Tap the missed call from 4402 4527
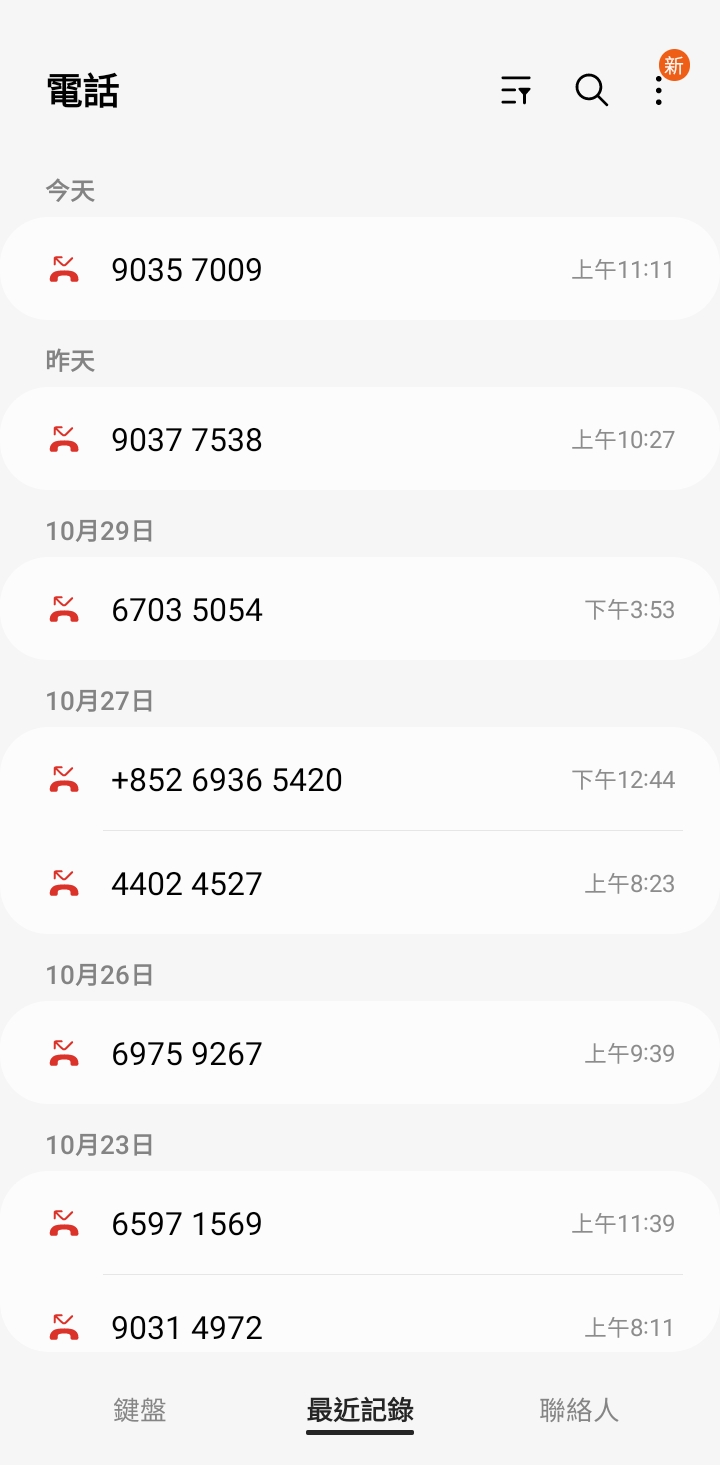Image resolution: width=720 pixels, height=1465 pixels. tap(360, 883)
